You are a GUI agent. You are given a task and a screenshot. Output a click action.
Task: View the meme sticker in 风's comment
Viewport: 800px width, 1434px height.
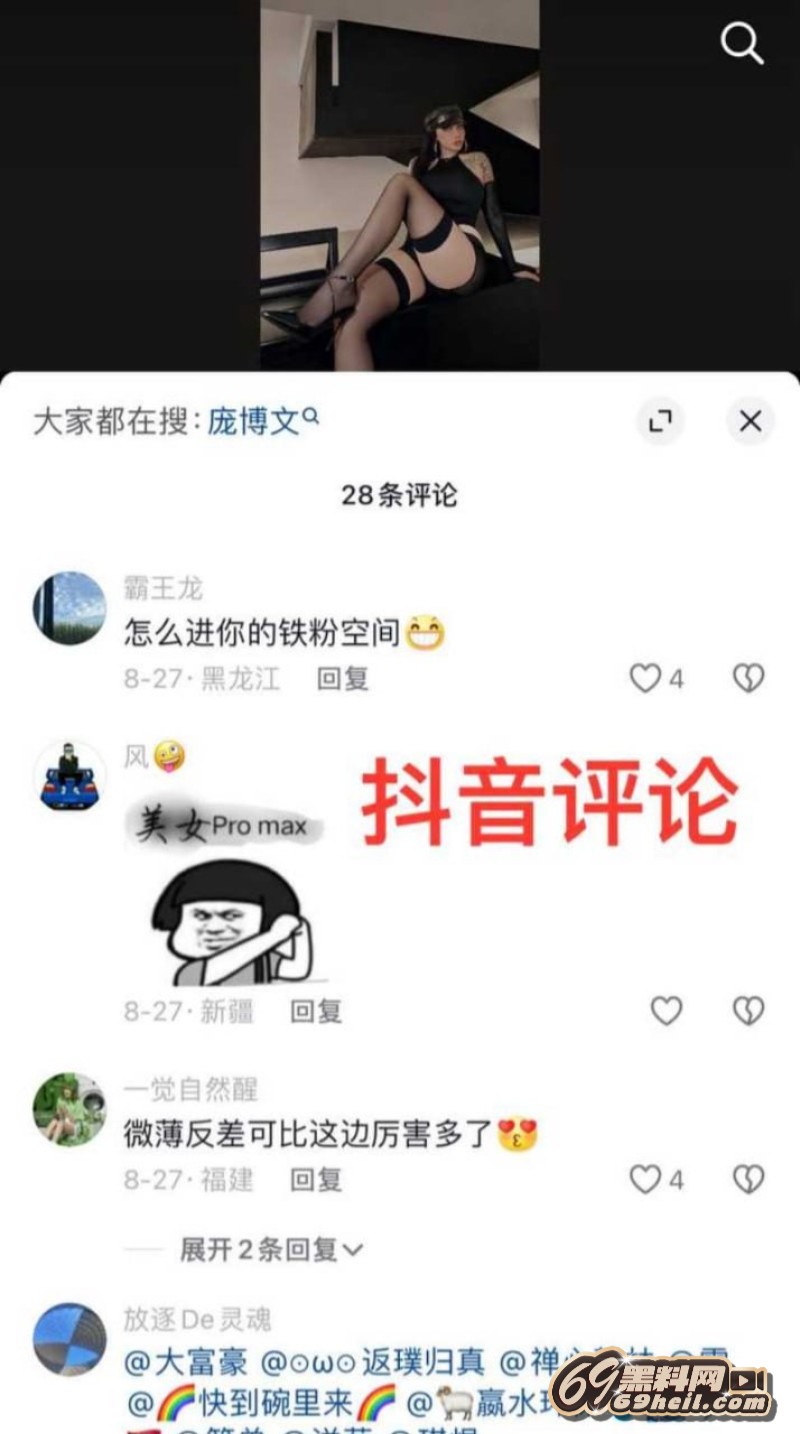pyautogui.click(x=230, y=922)
